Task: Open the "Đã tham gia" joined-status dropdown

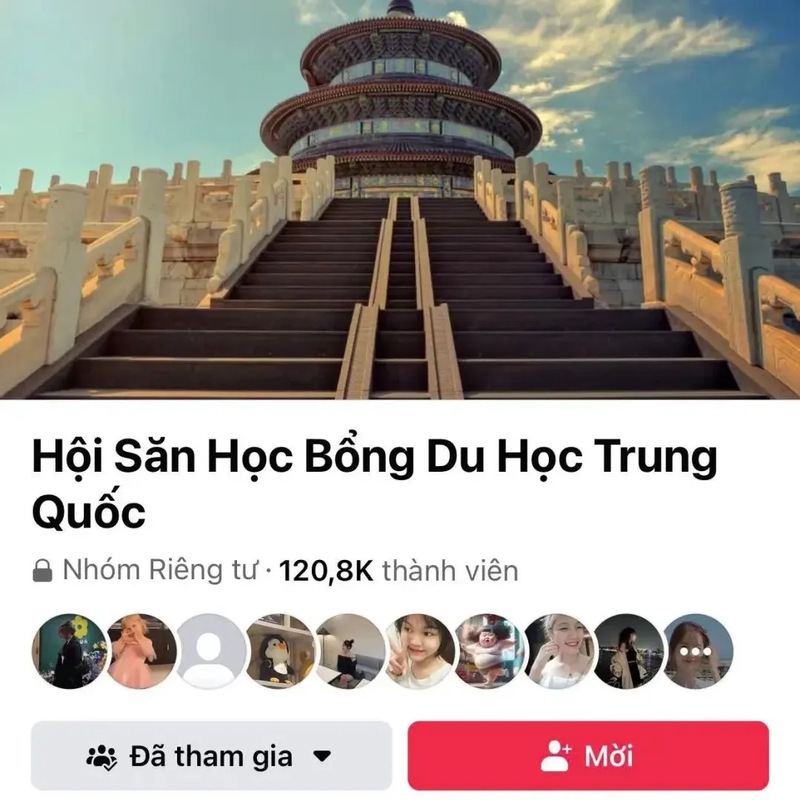Action: (211, 756)
